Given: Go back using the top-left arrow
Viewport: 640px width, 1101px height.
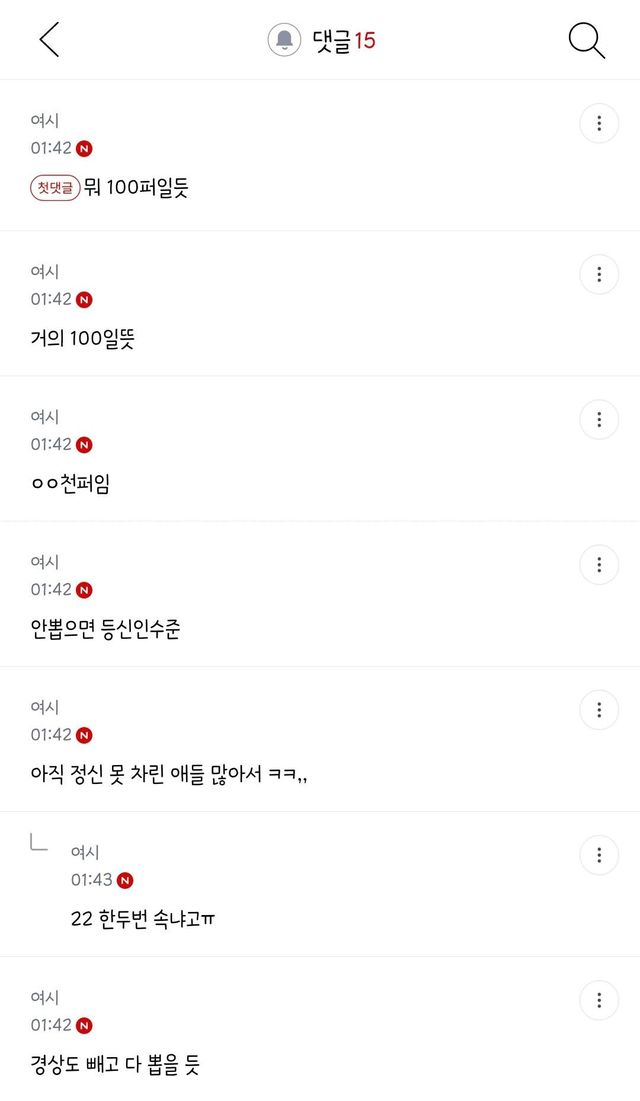Looking at the screenshot, I should click(x=49, y=39).
